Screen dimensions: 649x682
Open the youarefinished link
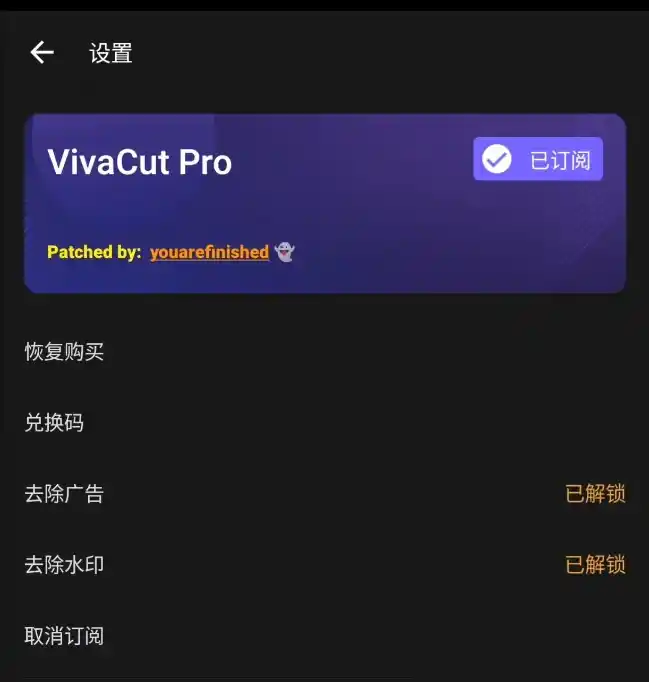(x=209, y=252)
